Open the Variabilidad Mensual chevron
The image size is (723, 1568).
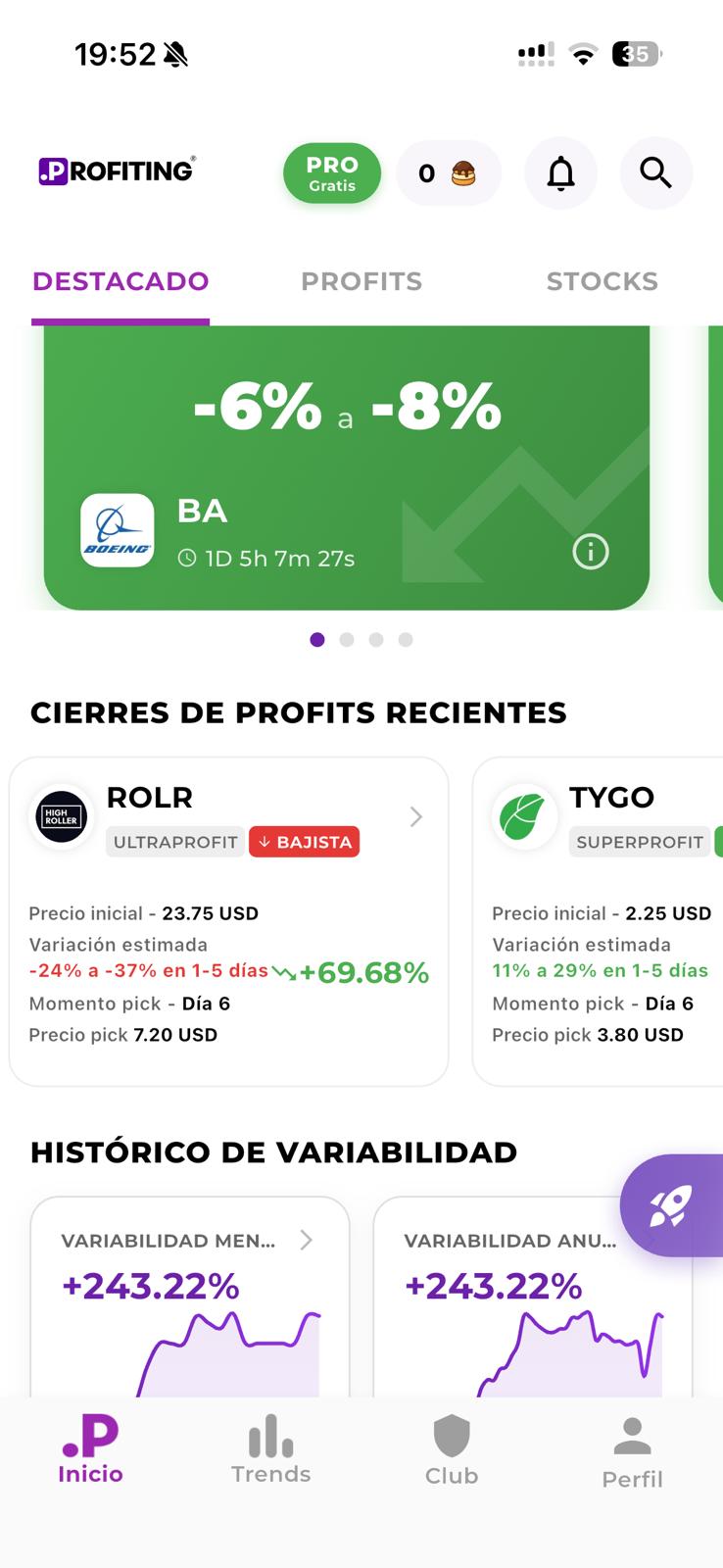pyautogui.click(x=307, y=1240)
